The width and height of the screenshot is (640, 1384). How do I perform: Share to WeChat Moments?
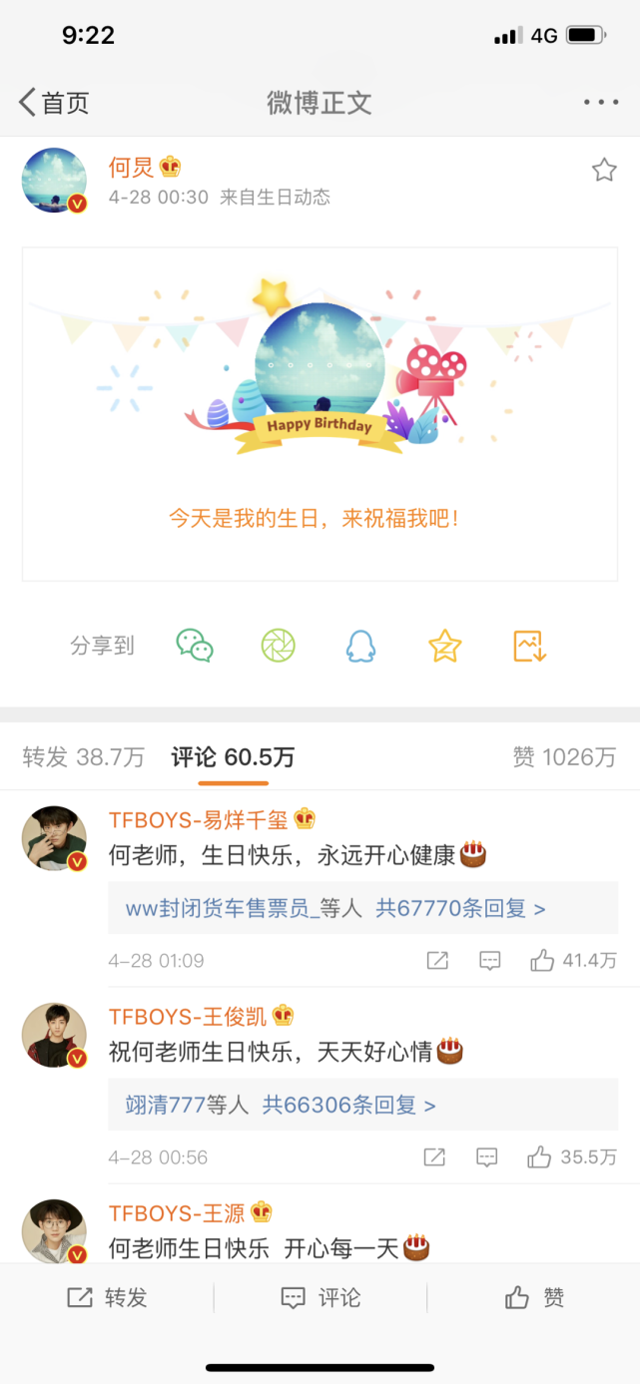278,646
